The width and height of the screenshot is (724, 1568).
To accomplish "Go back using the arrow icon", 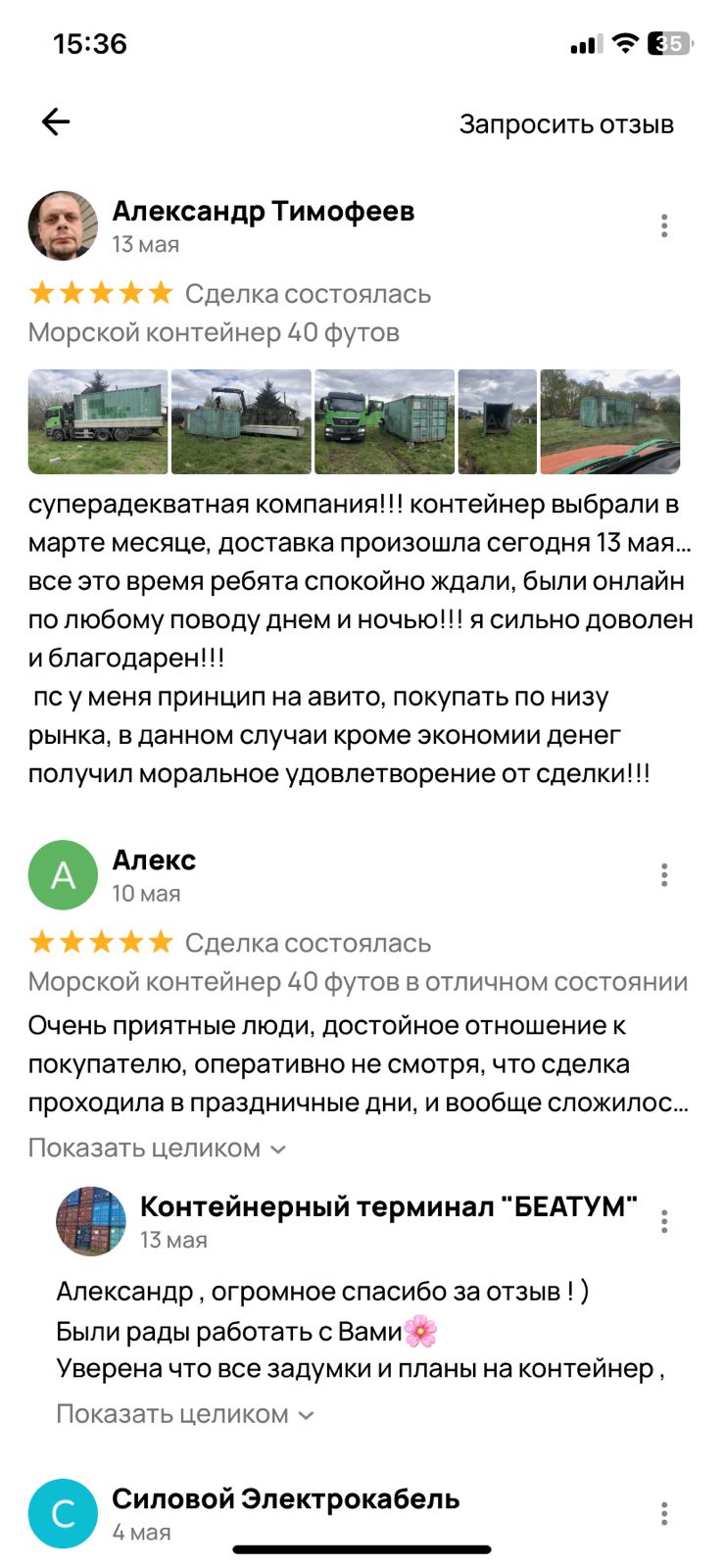I will tap(56, 122).
